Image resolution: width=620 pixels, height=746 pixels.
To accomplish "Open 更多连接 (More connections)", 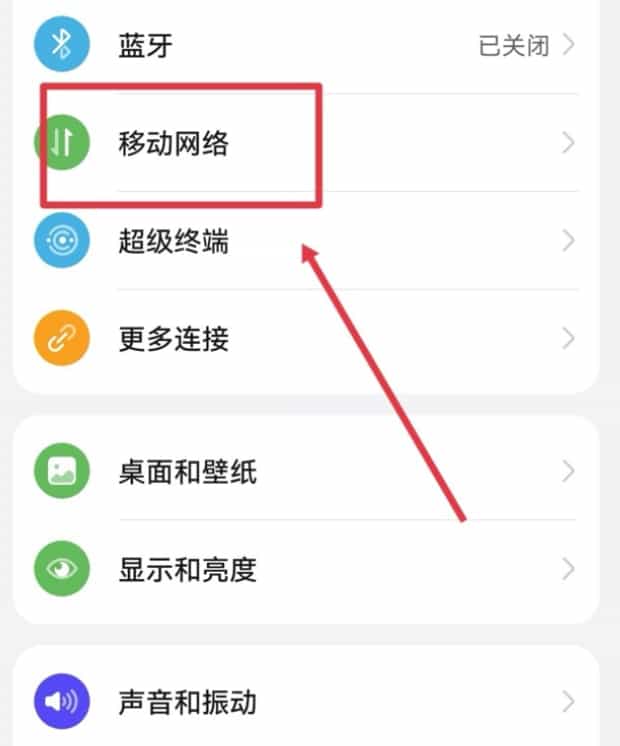I will pyautogui.click(x=300, y=339).
